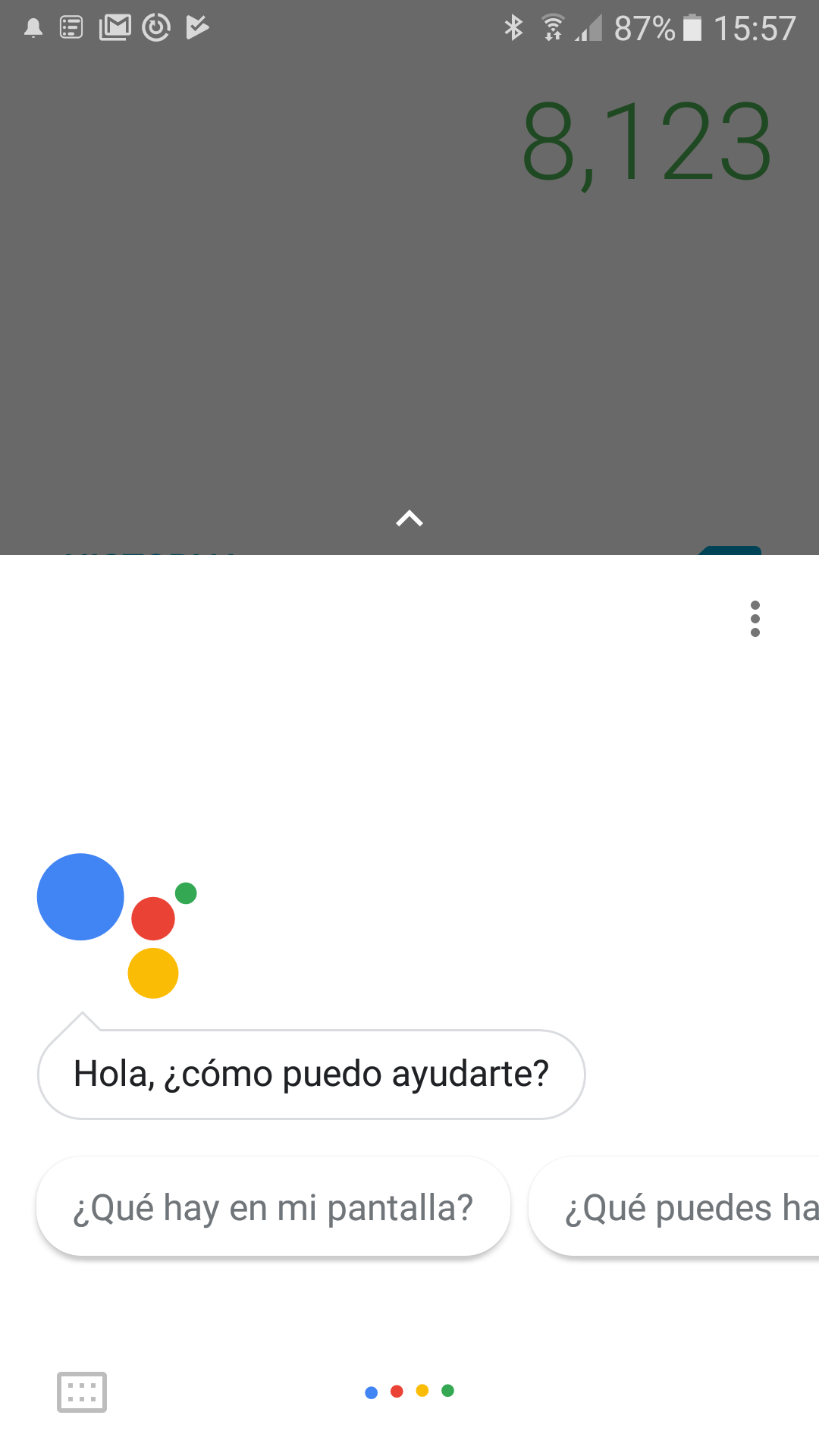
Task: Tap the colored listening dots
Action: pyautogui.click(x=409, y=1392)
